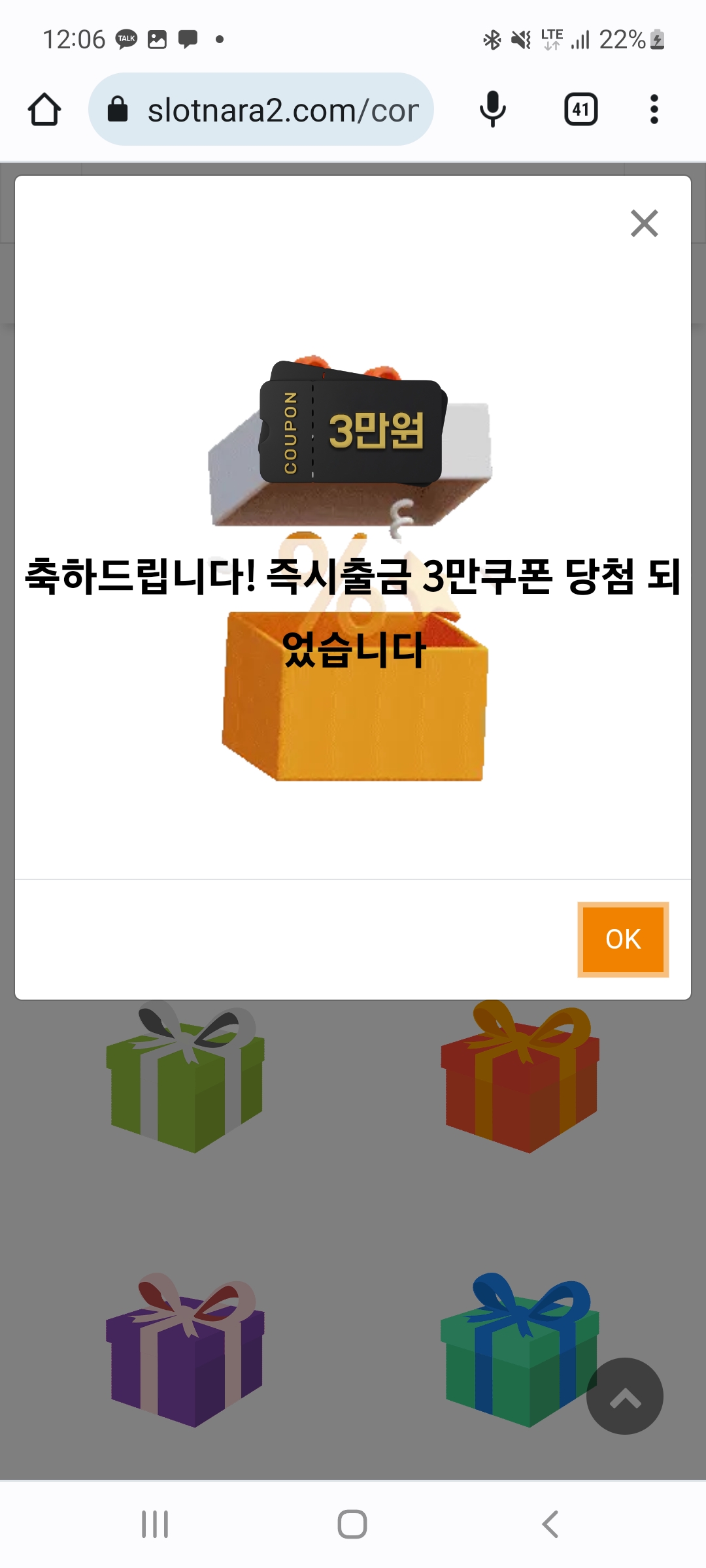Screen dimensions: 706x1568
Task: Close the coupon popup with the X
Action: pyautogui.click(x=644, y=223)
